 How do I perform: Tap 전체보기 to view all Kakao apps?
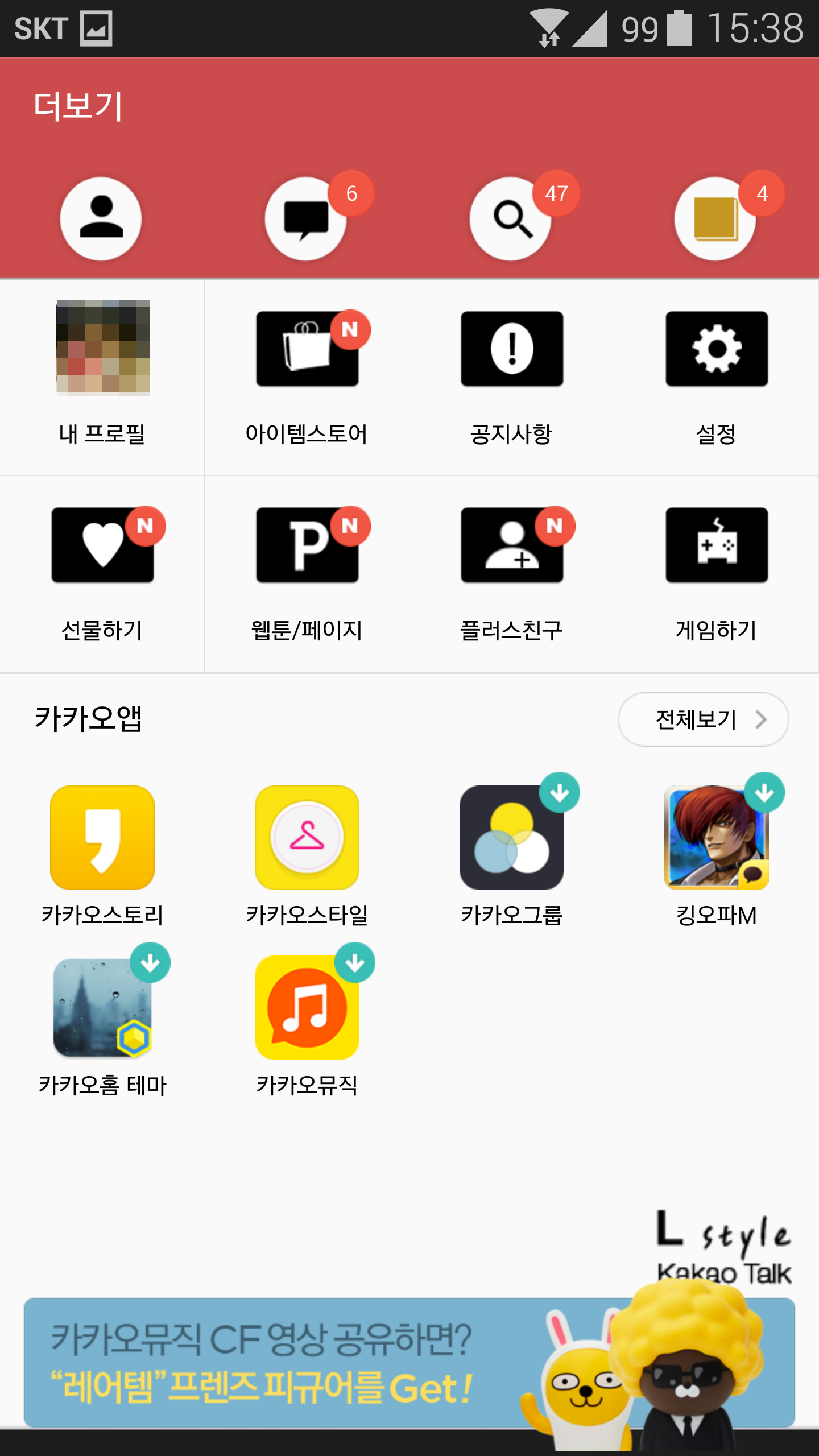[703, 719]
